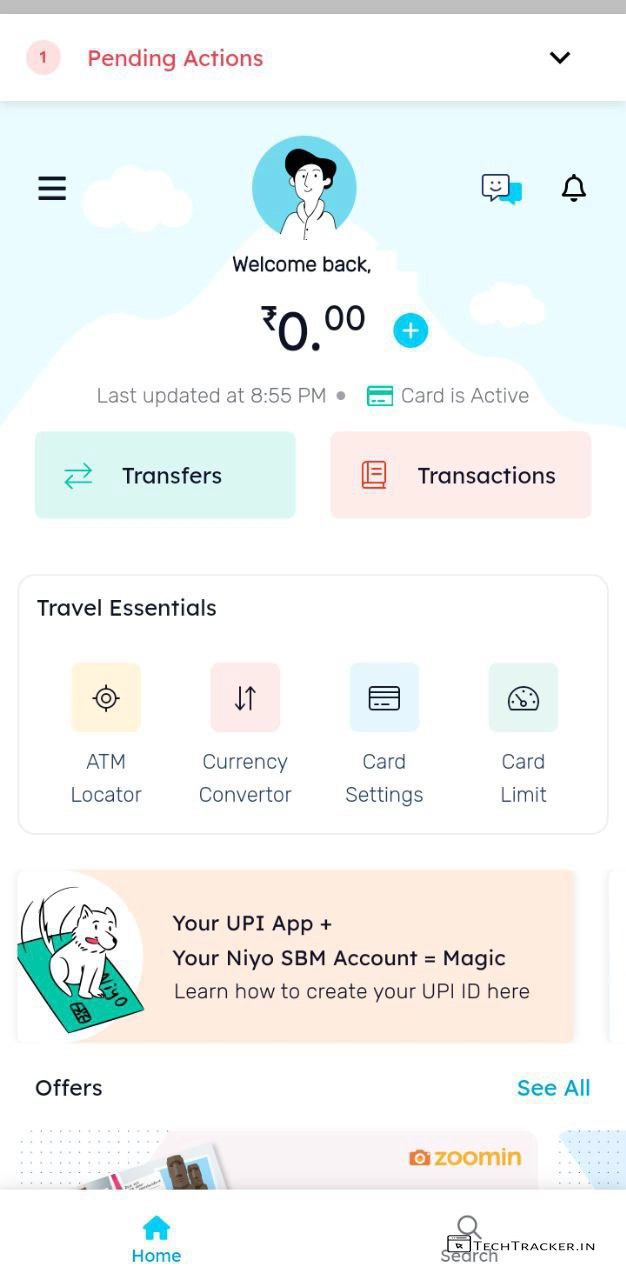The height and width of the screenshot is (1280, 626).
Task: Open the hamburger drawer menu
Action: click(x=52, y=188)
